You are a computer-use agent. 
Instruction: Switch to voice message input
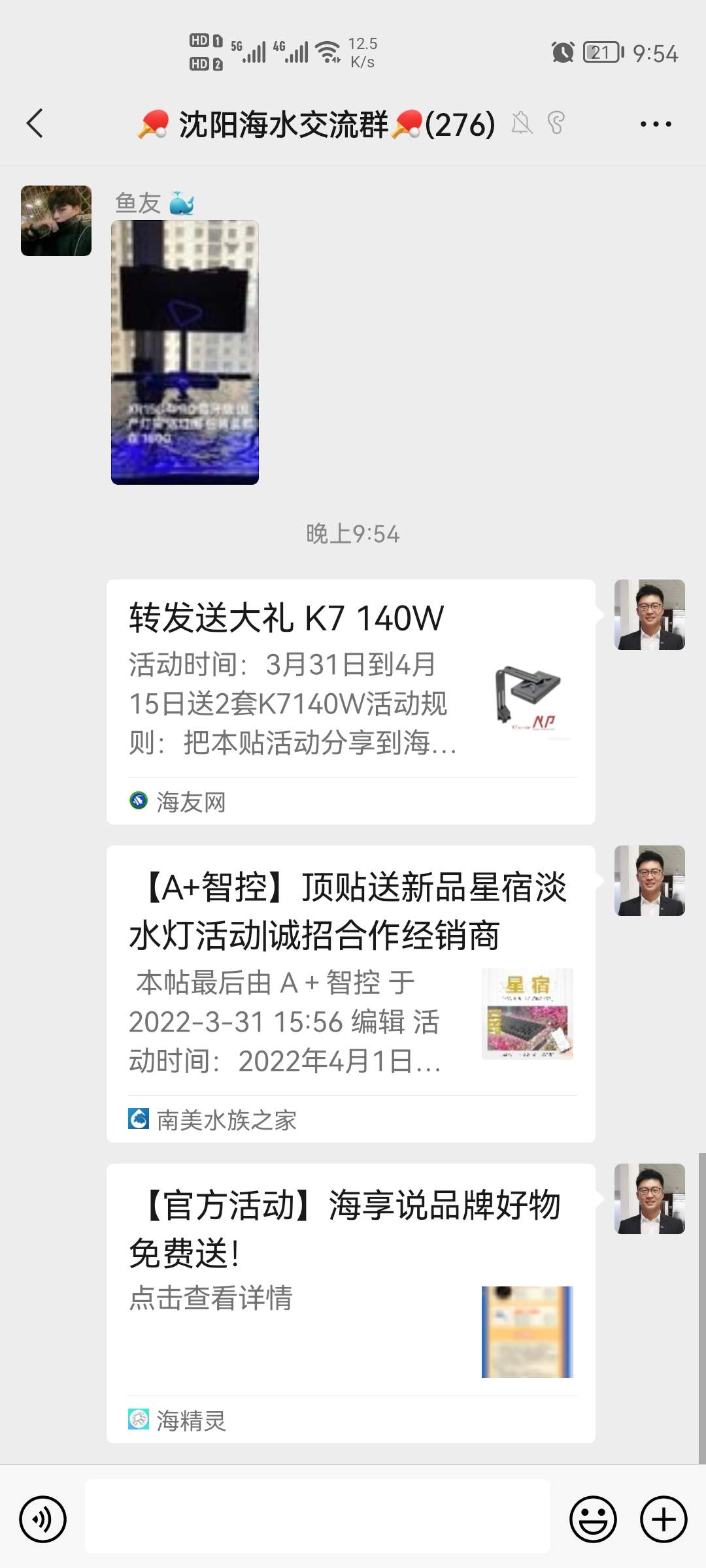43,1519
